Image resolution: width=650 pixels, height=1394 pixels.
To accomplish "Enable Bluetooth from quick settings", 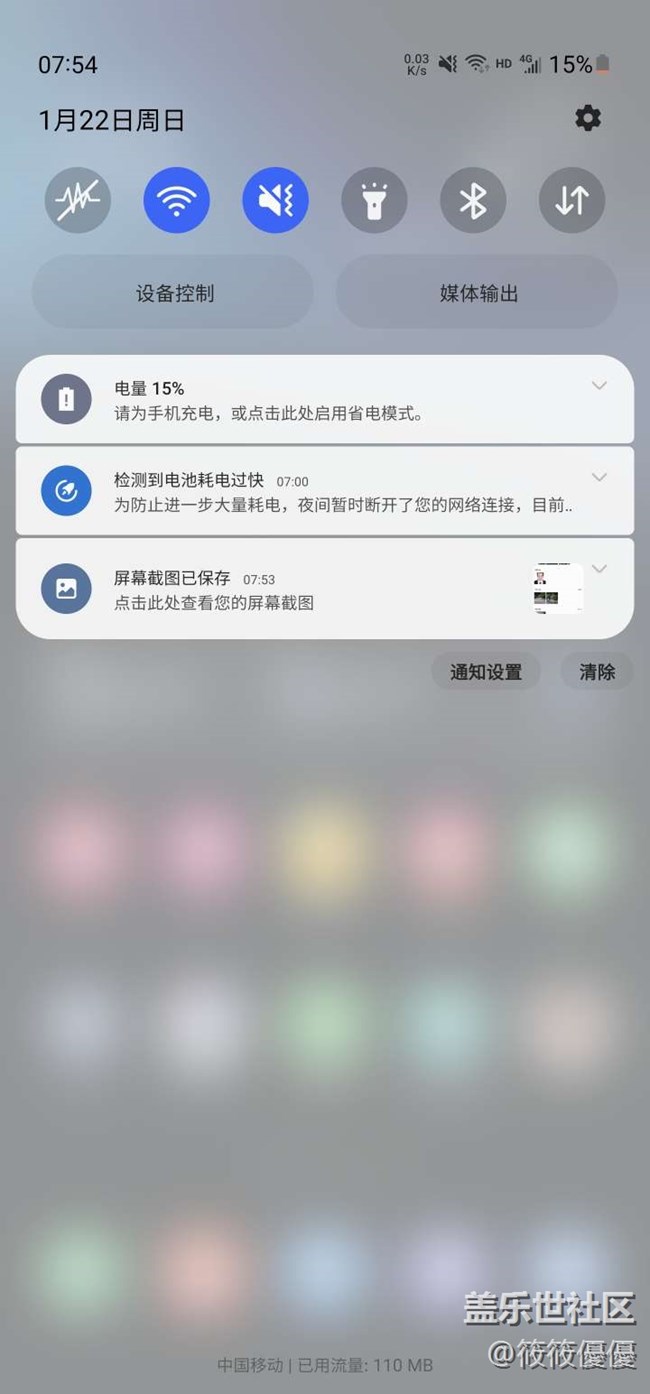I will (x=473, y=200).
